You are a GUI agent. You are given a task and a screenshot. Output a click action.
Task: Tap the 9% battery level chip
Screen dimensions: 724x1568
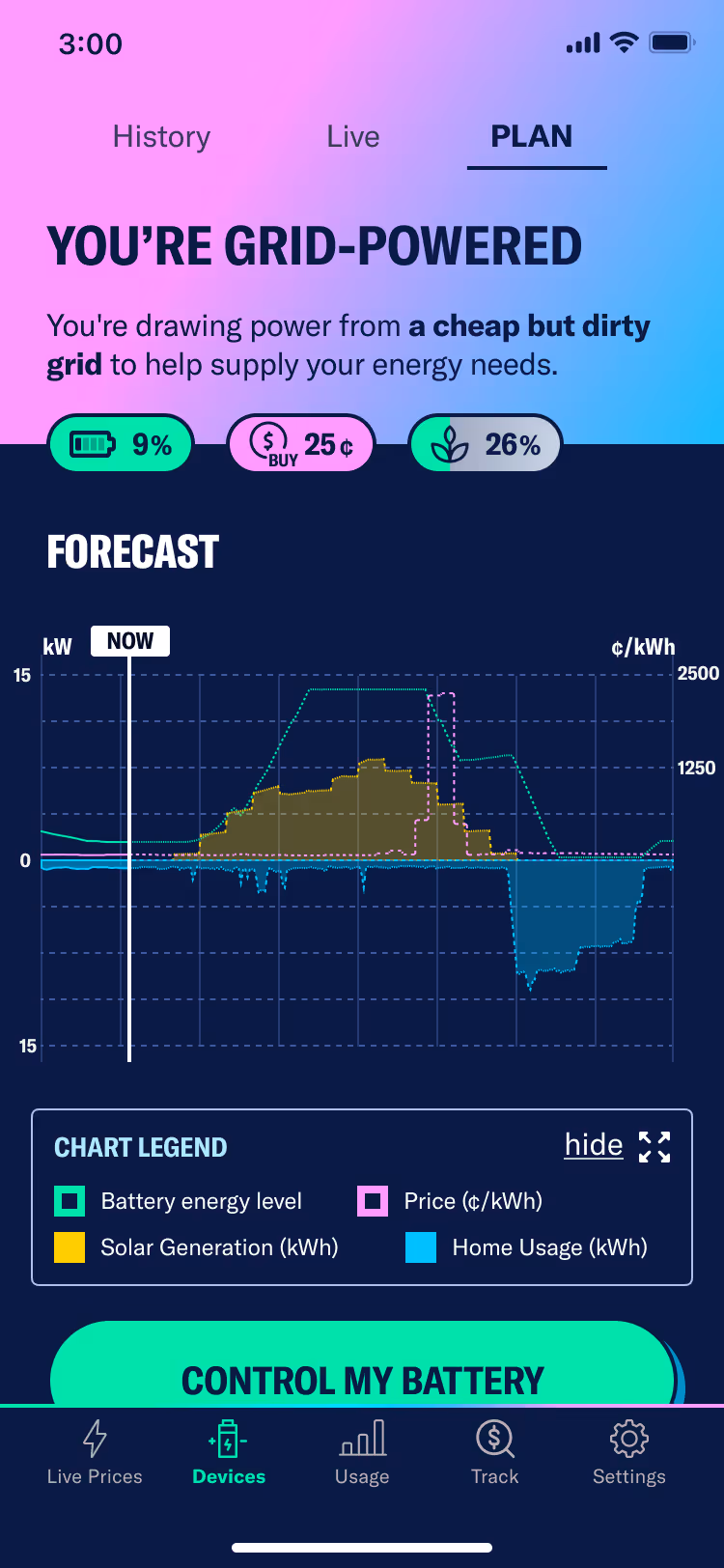pos(121,444)
